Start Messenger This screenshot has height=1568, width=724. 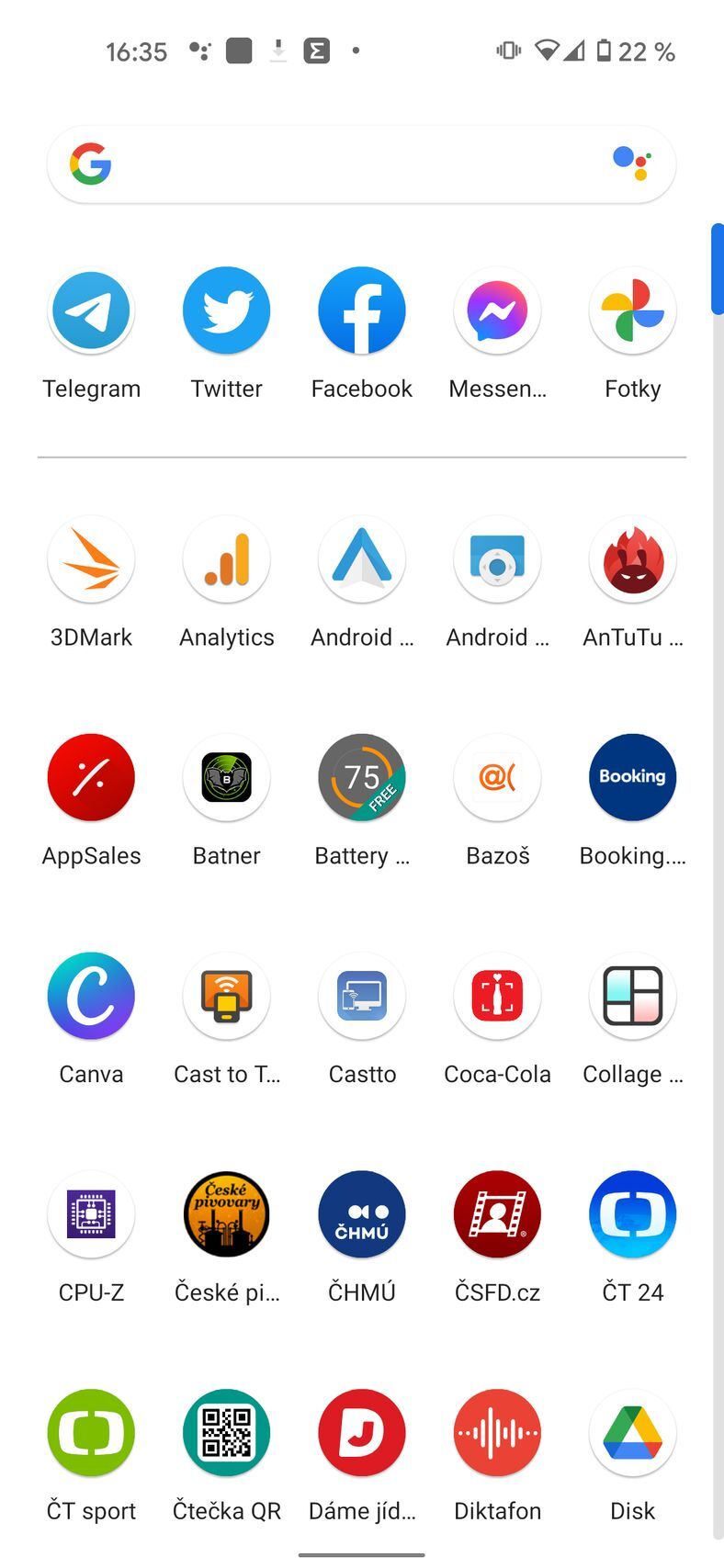point(497,310)
